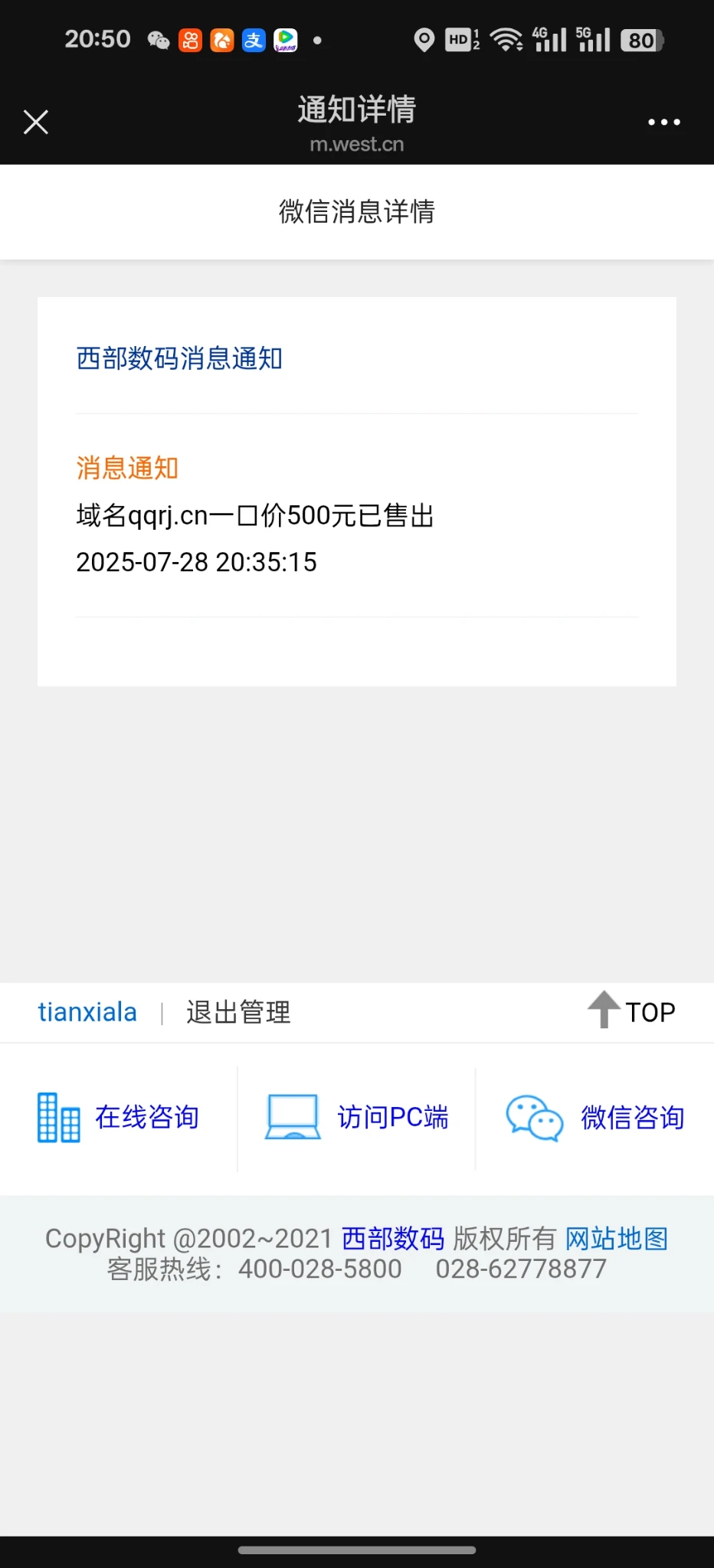Open the 西部数码 footer link
The height and width of the screenshot is (1568, 714).
click(x=393, y=1238)
